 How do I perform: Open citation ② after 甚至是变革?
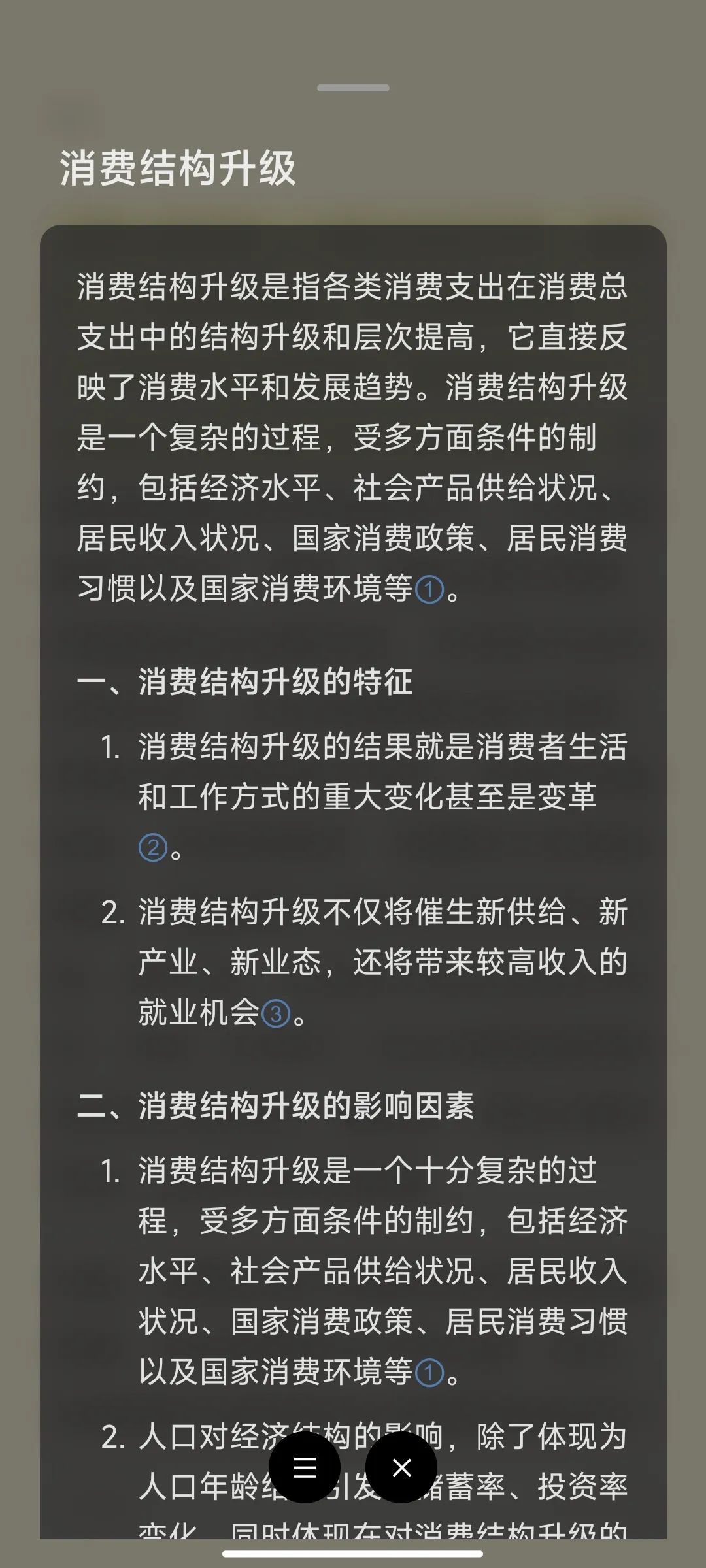tap(153, 847)
